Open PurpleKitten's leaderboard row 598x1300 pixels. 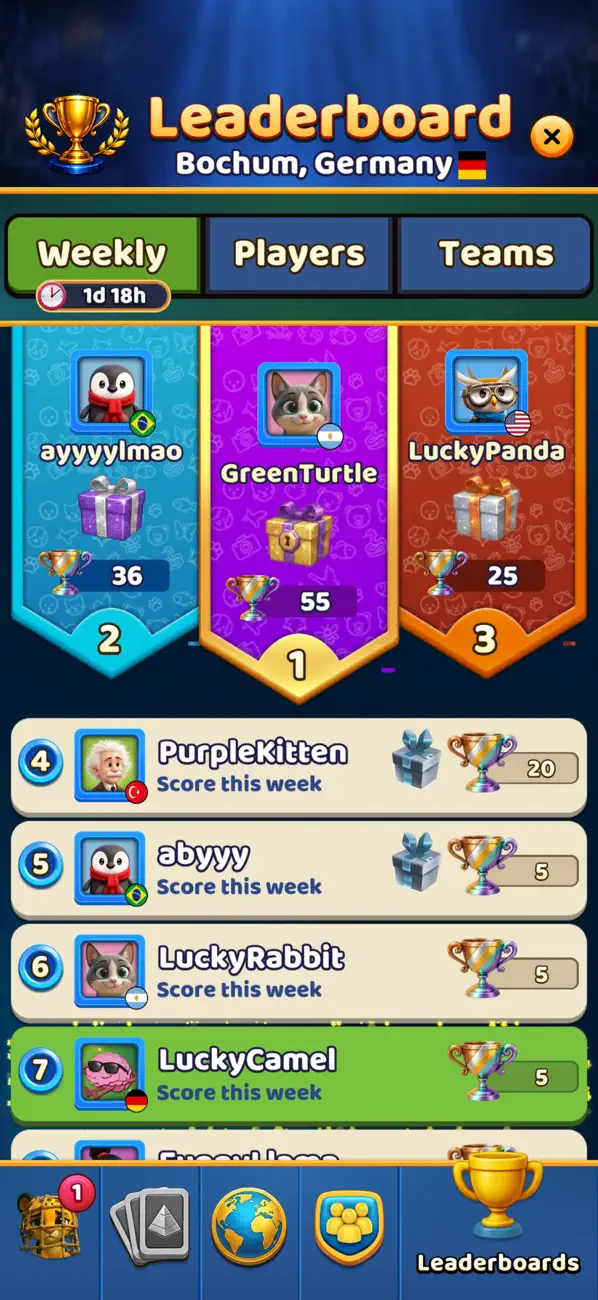tap(299, 766)
